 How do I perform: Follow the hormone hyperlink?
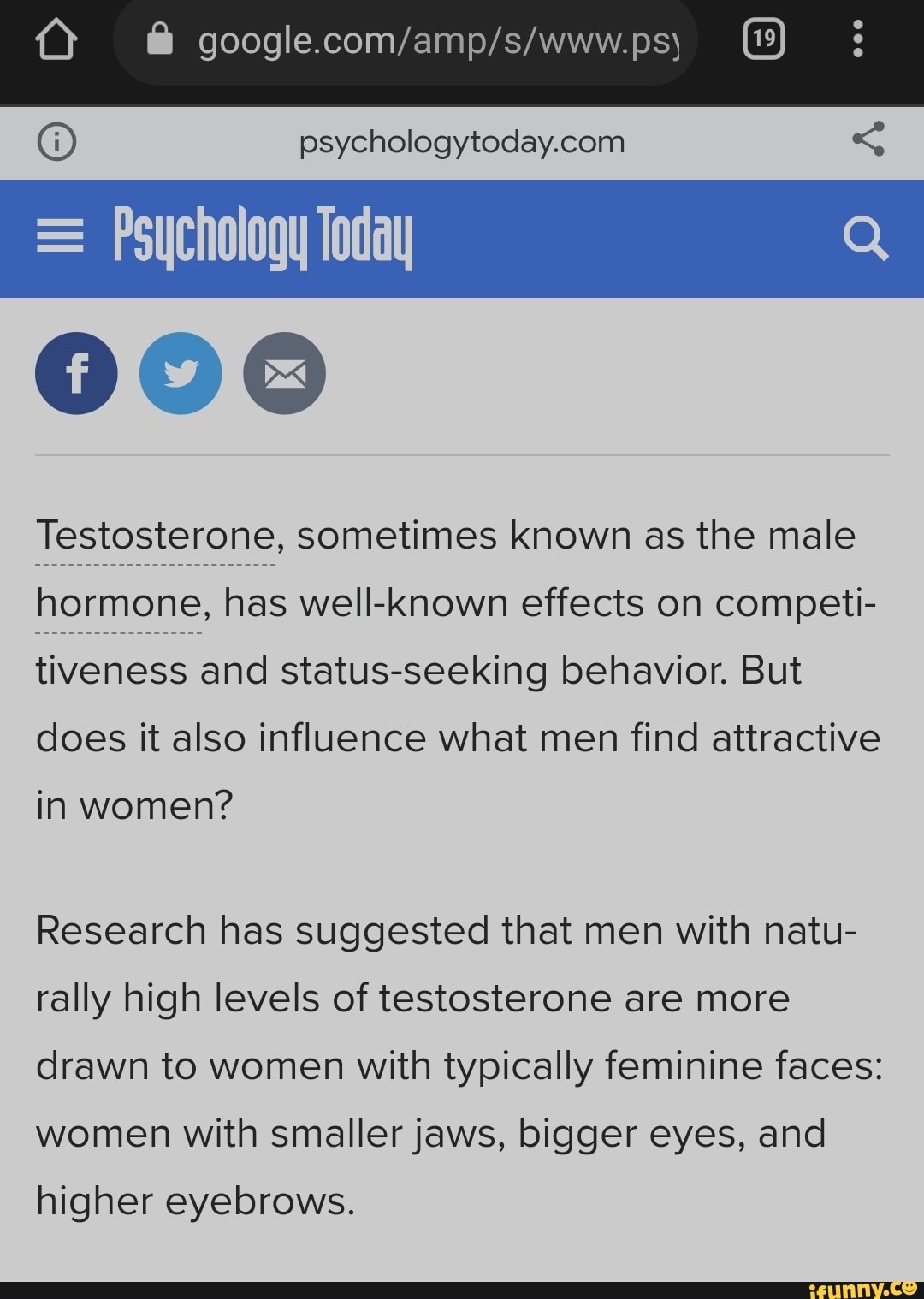pos(118,602)
